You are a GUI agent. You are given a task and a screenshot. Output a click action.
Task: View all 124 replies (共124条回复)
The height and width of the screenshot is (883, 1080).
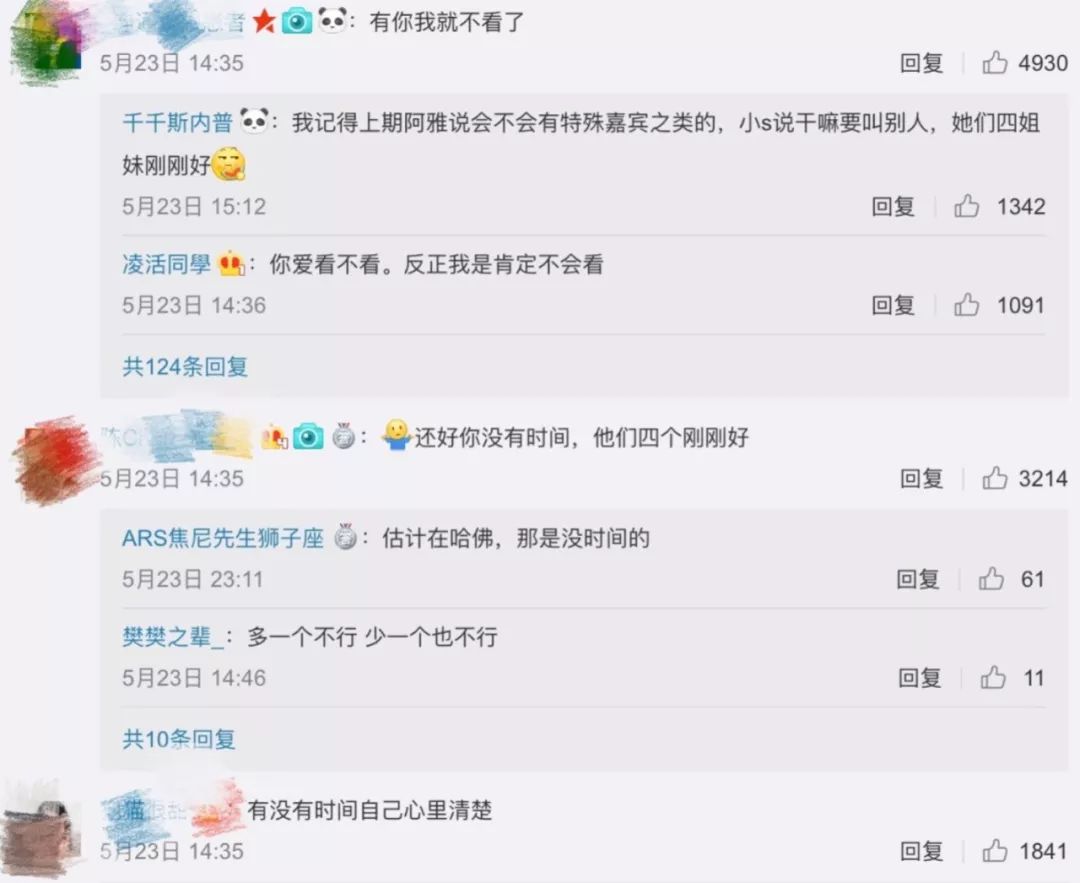(185, 367)
